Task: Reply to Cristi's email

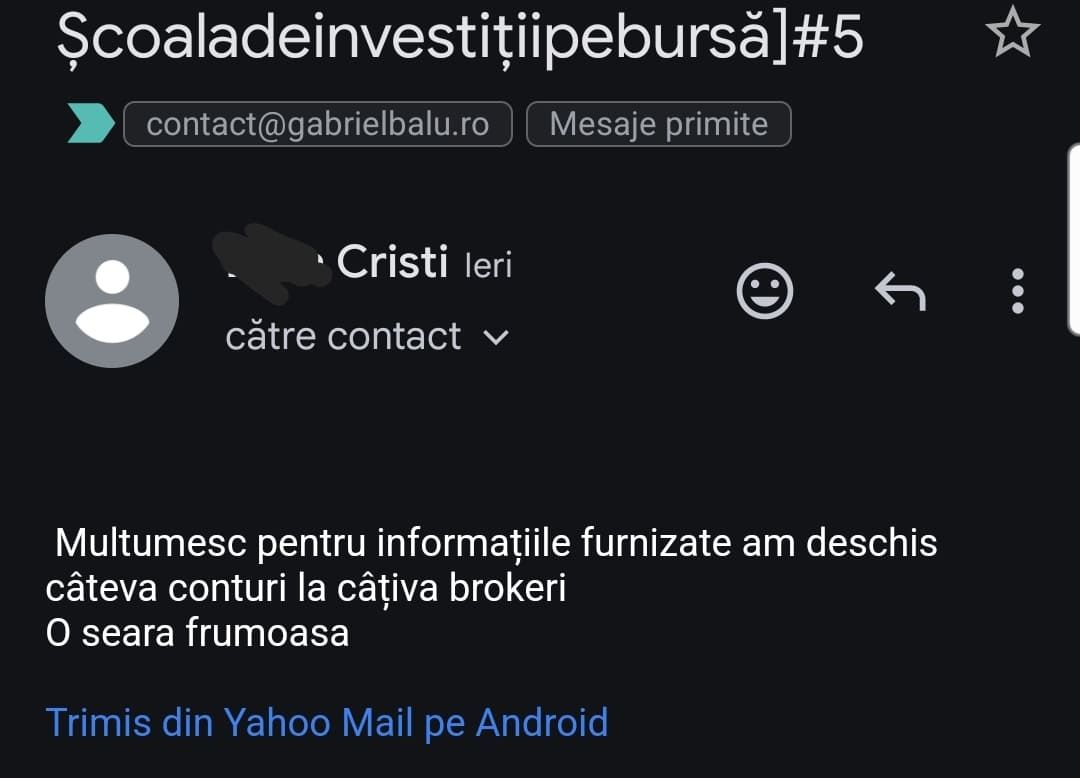Action: 900,292
